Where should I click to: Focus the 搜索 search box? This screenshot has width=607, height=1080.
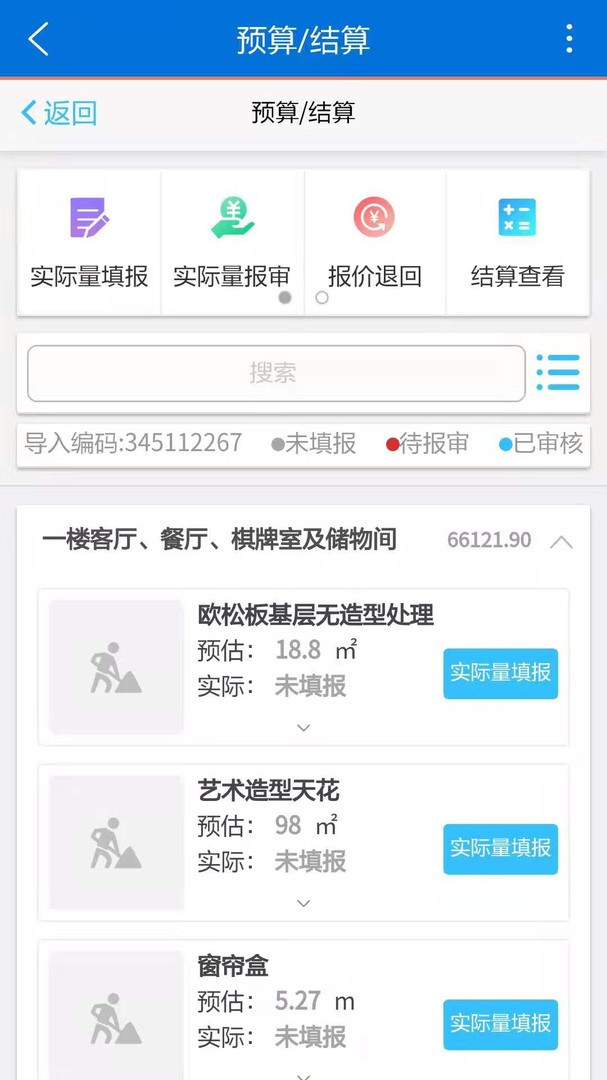[x=276, y=373]
